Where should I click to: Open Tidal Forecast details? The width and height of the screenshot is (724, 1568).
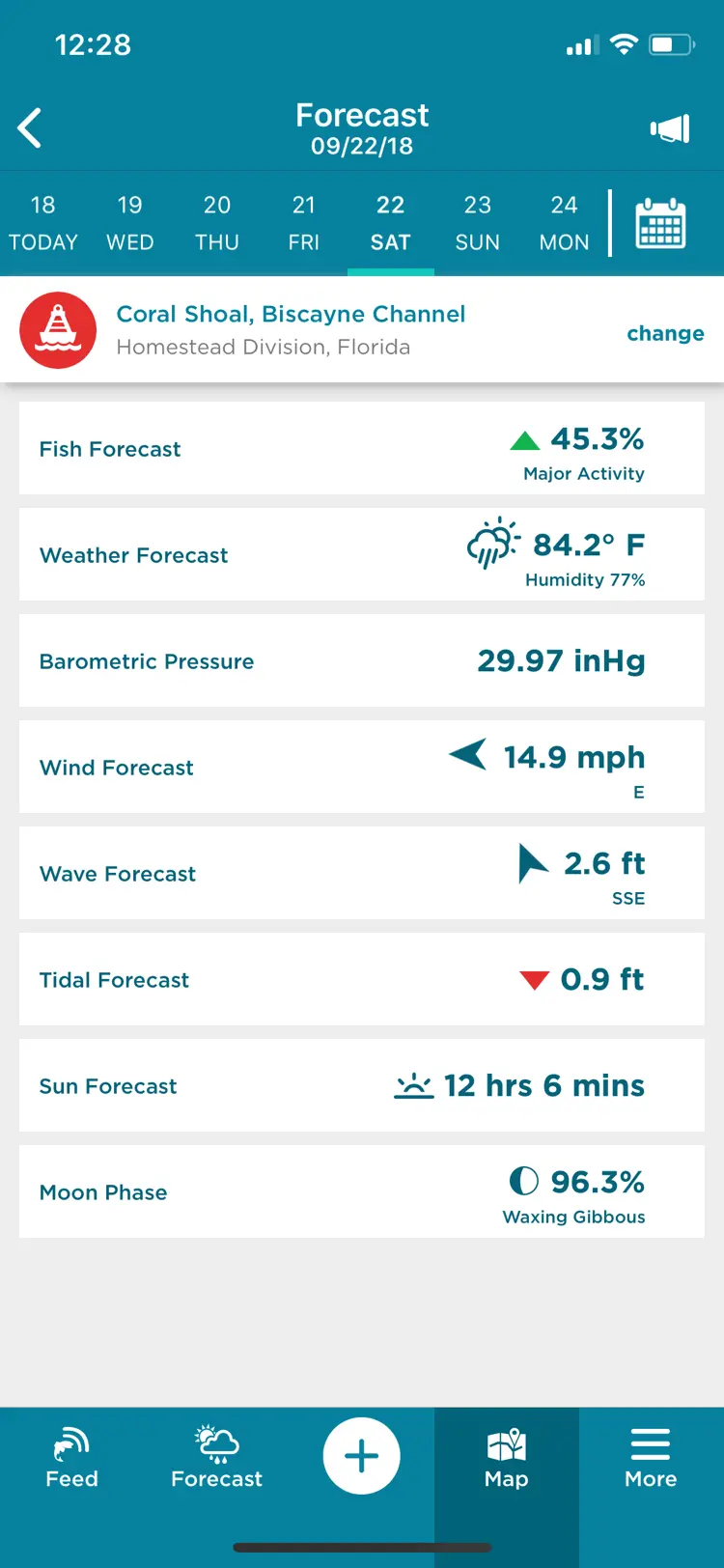click(x=362, y=980)
